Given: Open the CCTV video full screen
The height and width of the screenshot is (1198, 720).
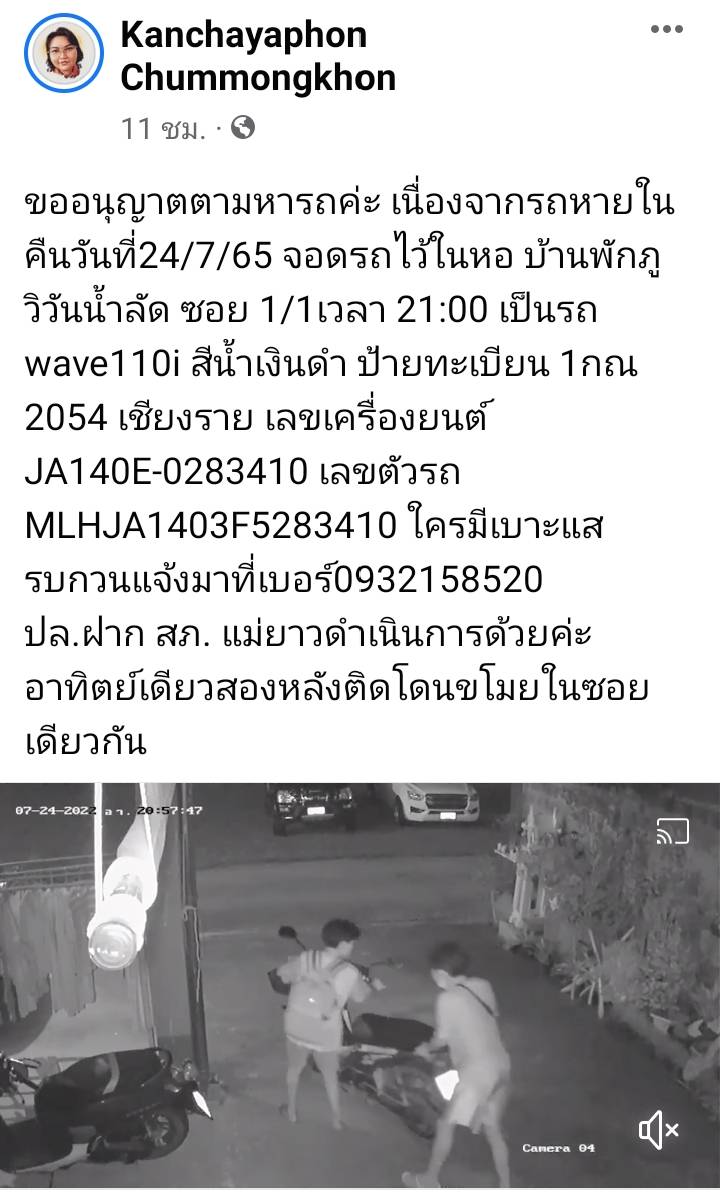Looking at the screenshot, I should point(360,985).
